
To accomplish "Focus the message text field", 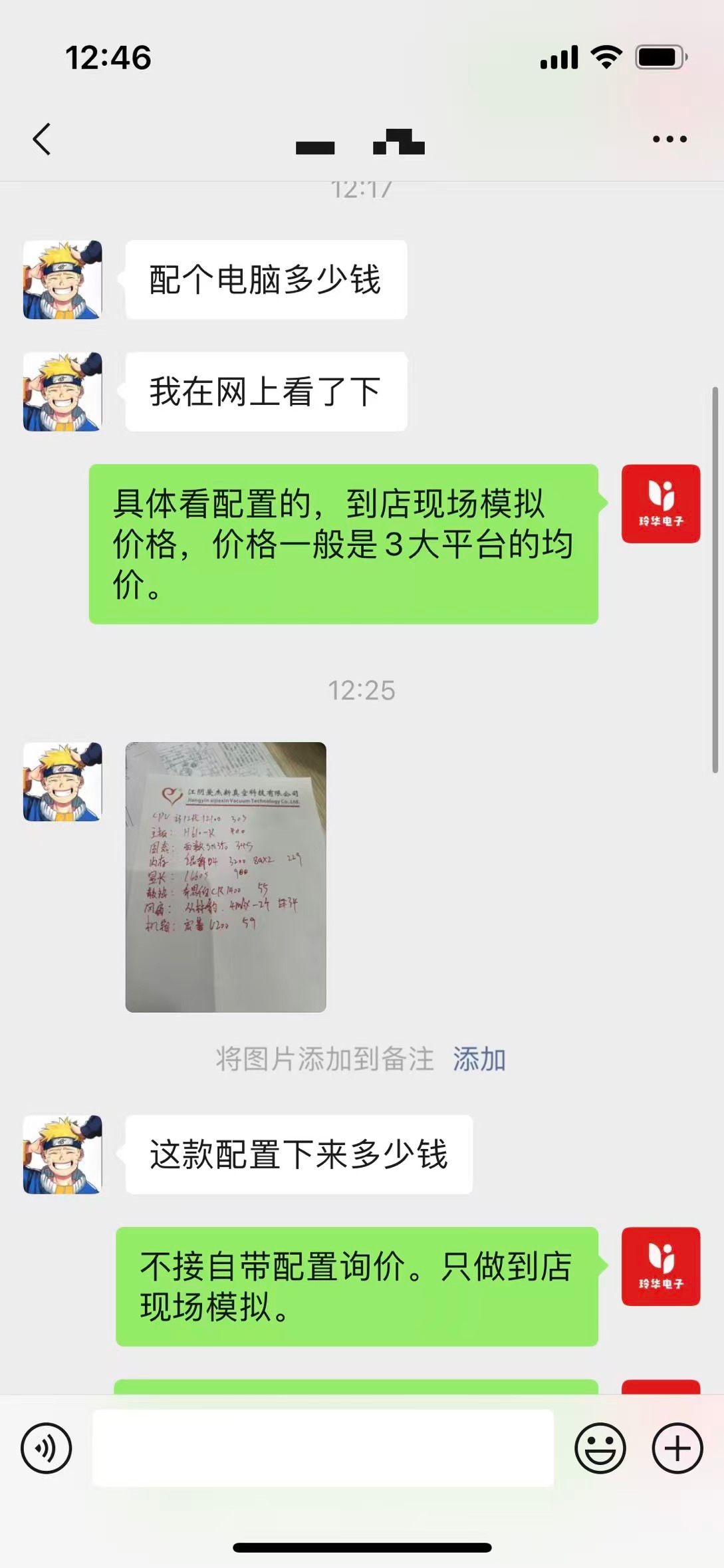I will coord(323,1448).
